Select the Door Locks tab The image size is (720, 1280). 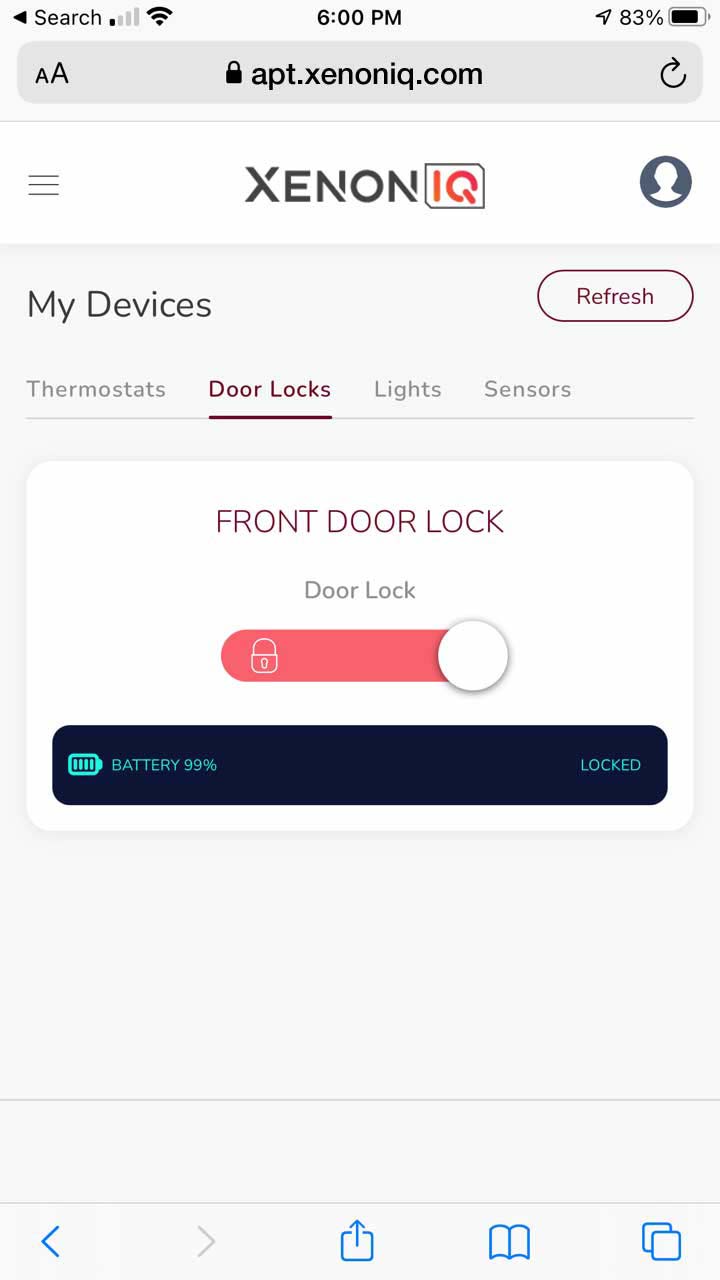(270, 389)
